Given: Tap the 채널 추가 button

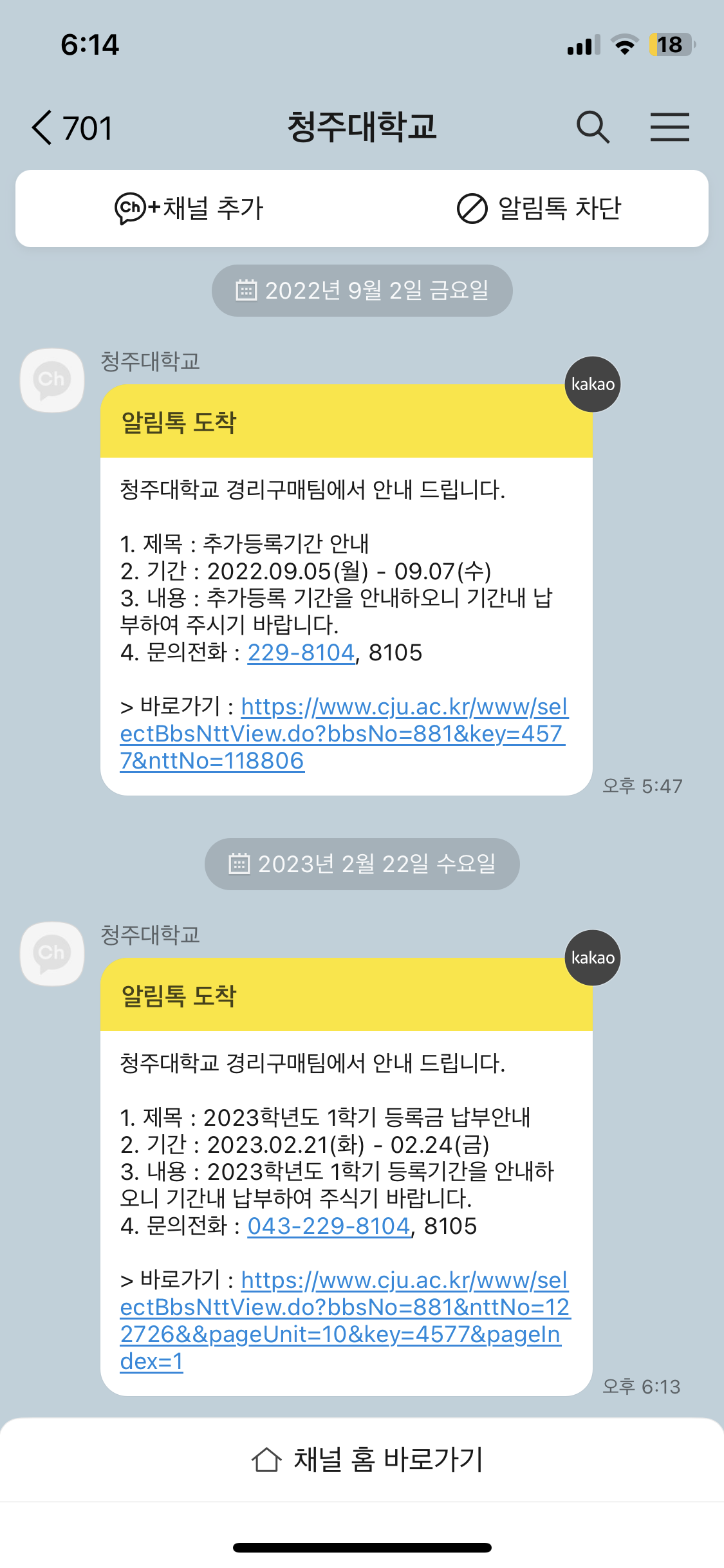Looking at the screenshot, I should click(x=189, y=209).
